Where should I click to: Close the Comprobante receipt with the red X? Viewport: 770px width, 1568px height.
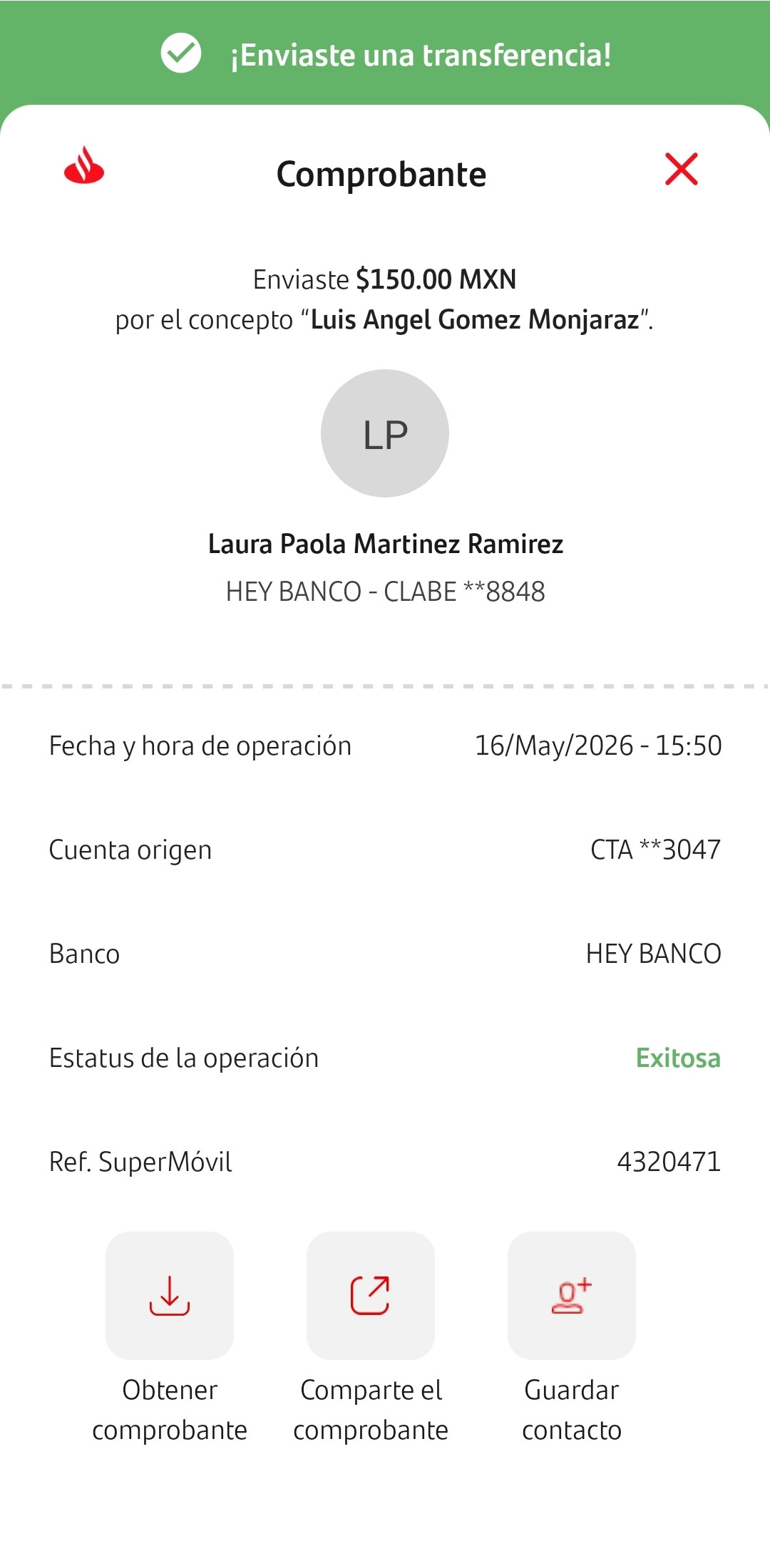pos(681,170)
